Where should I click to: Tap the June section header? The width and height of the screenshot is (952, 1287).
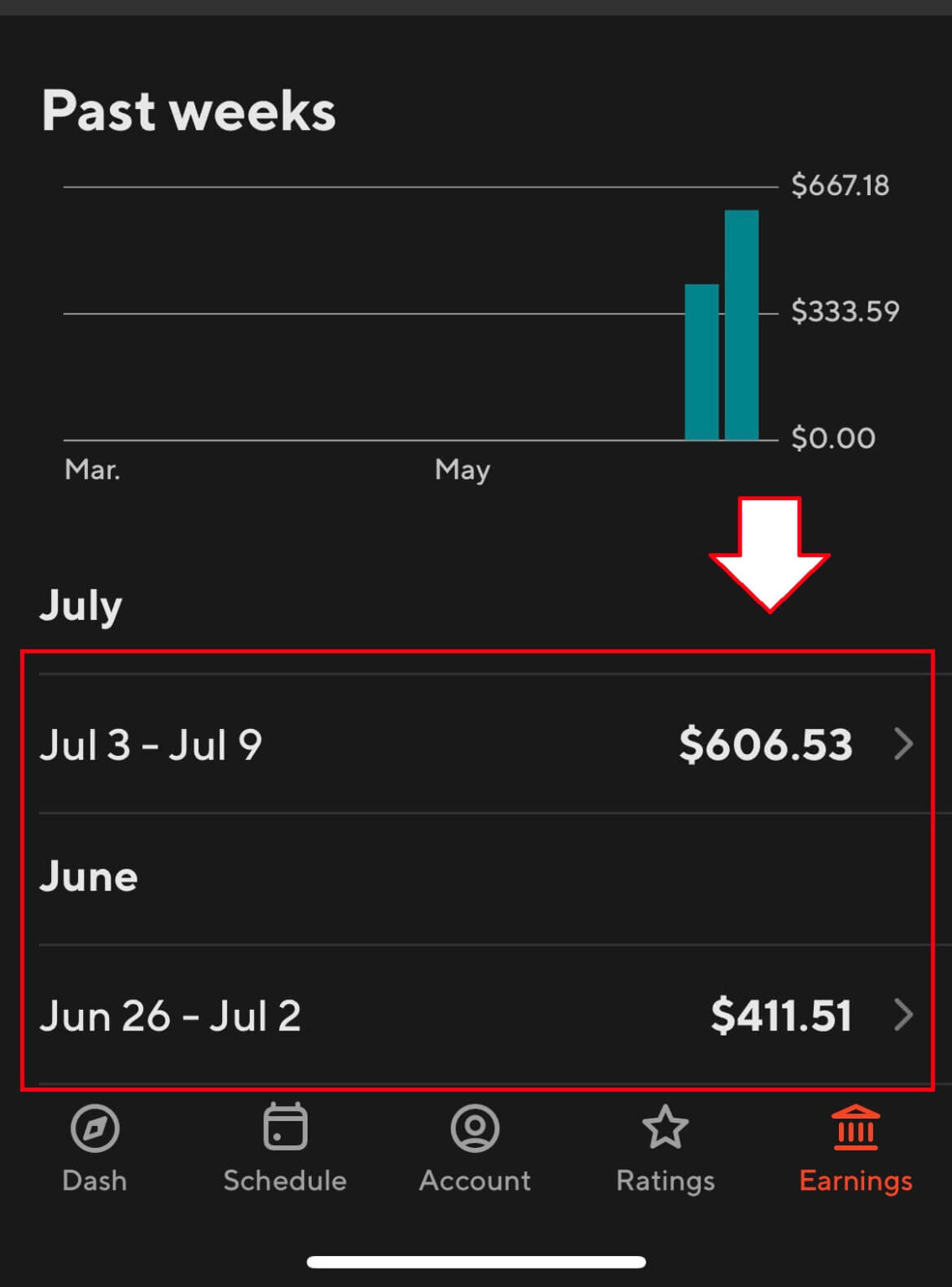coord(89,876)
